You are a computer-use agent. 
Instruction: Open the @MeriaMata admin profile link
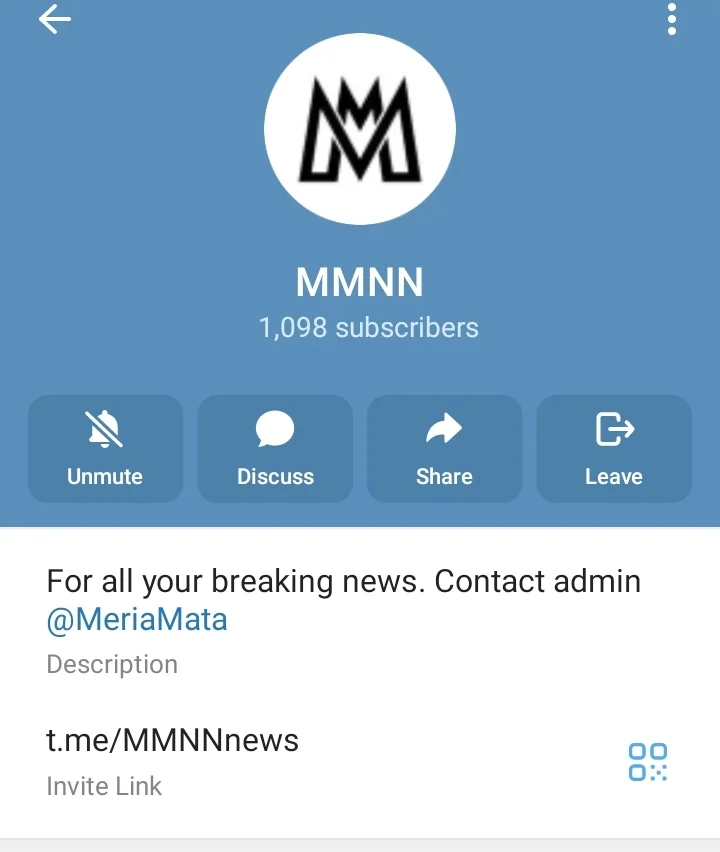[x=137, y=619]
